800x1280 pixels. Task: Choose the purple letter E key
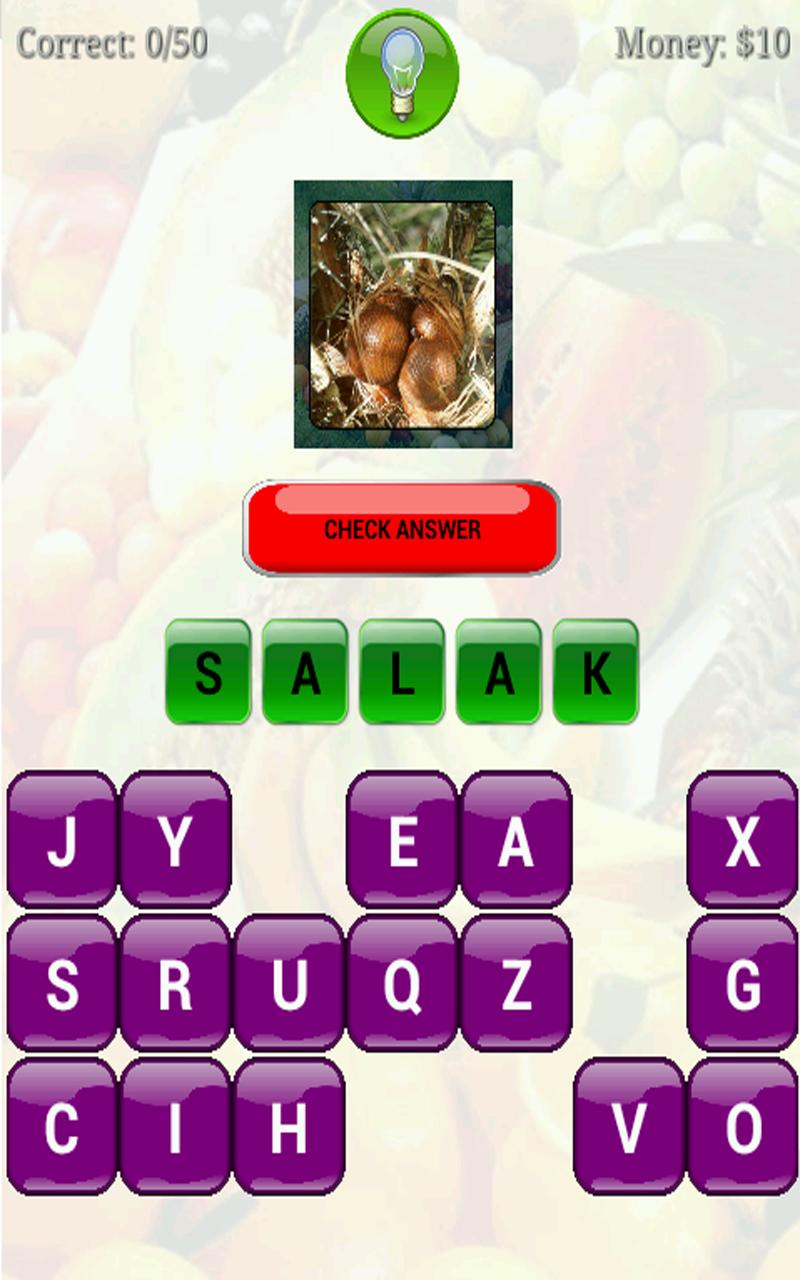click(402, 840)
